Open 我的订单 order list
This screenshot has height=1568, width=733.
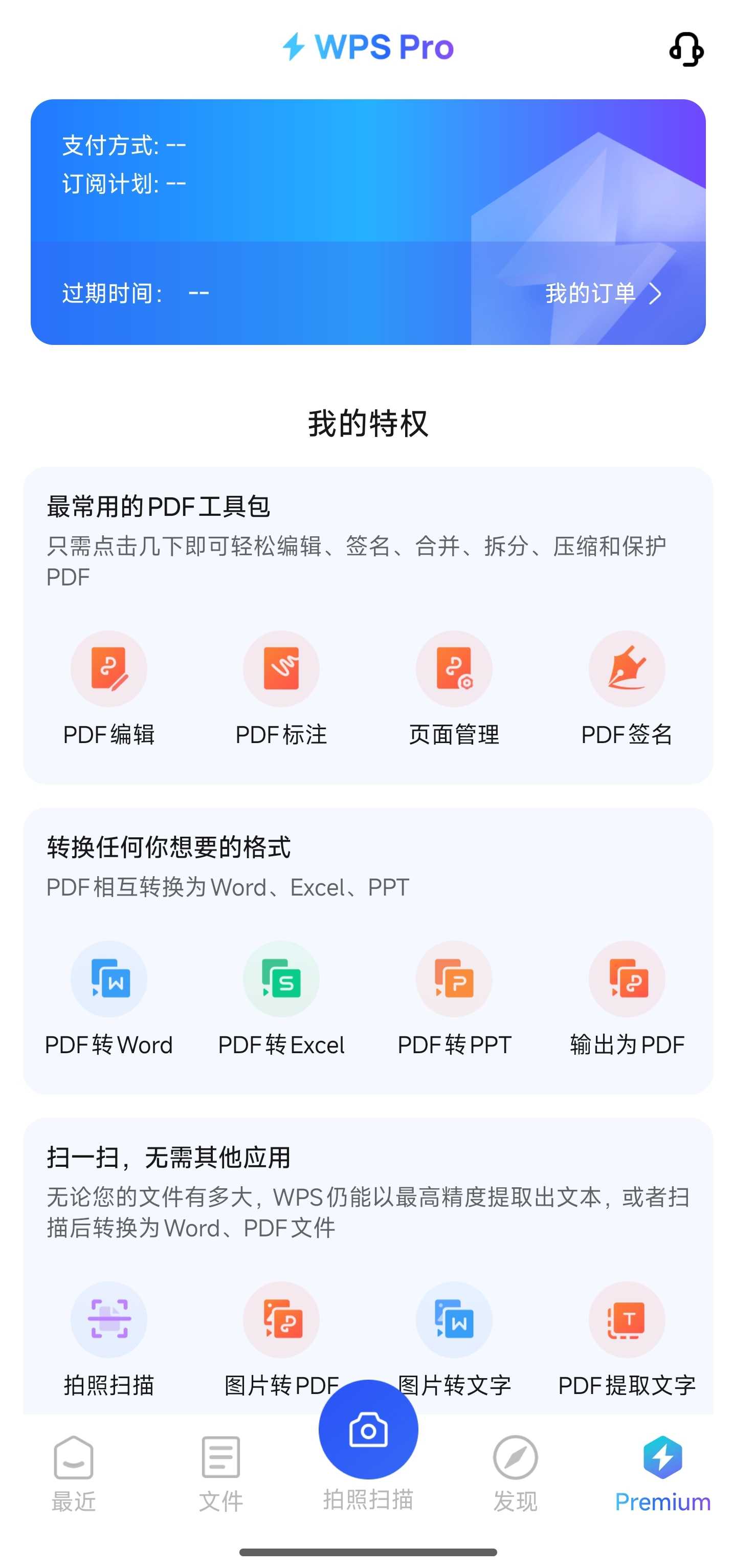602,293
